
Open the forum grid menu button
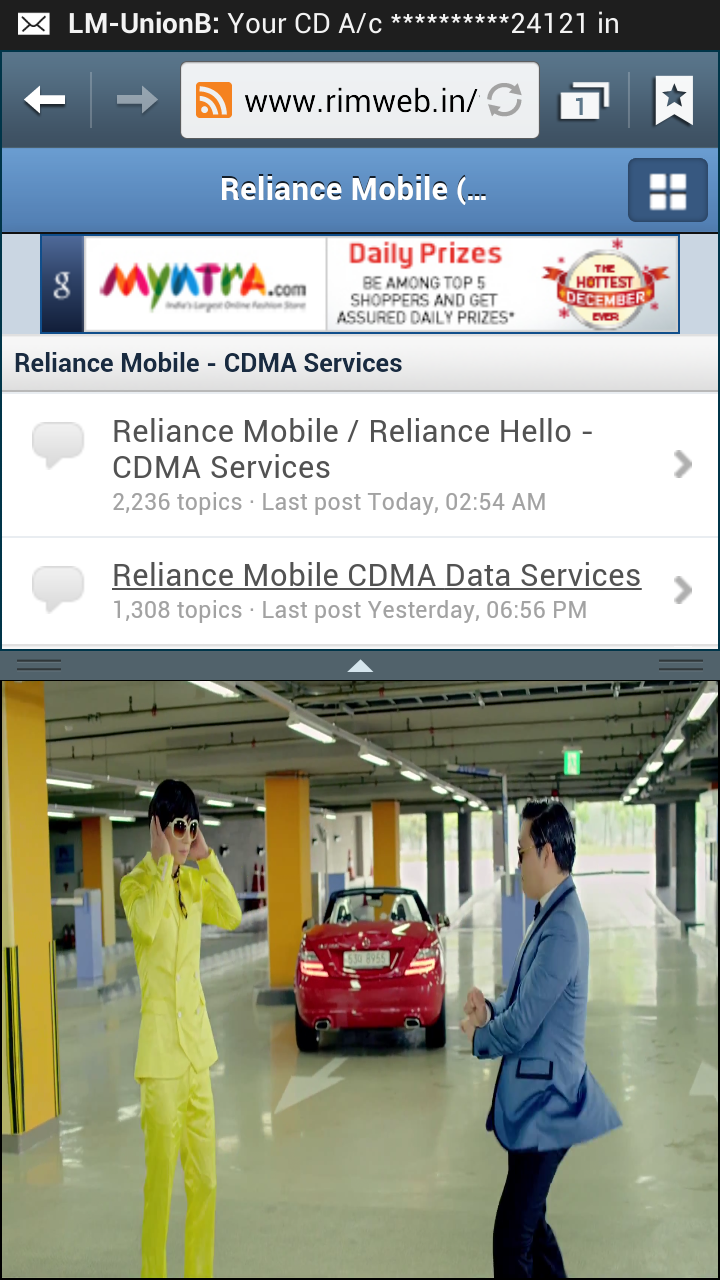click(x=667, y=190)
